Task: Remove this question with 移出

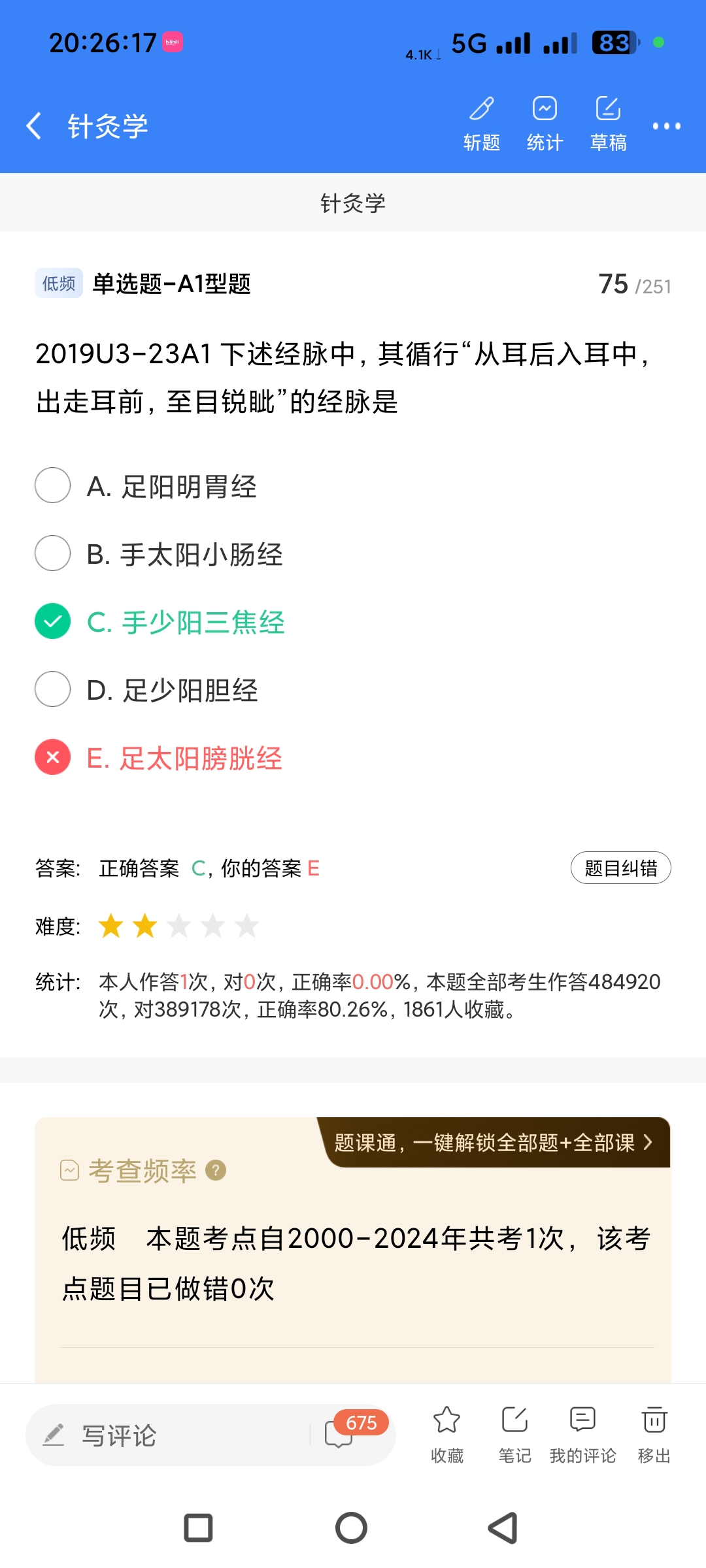Action: [654, 1434]
